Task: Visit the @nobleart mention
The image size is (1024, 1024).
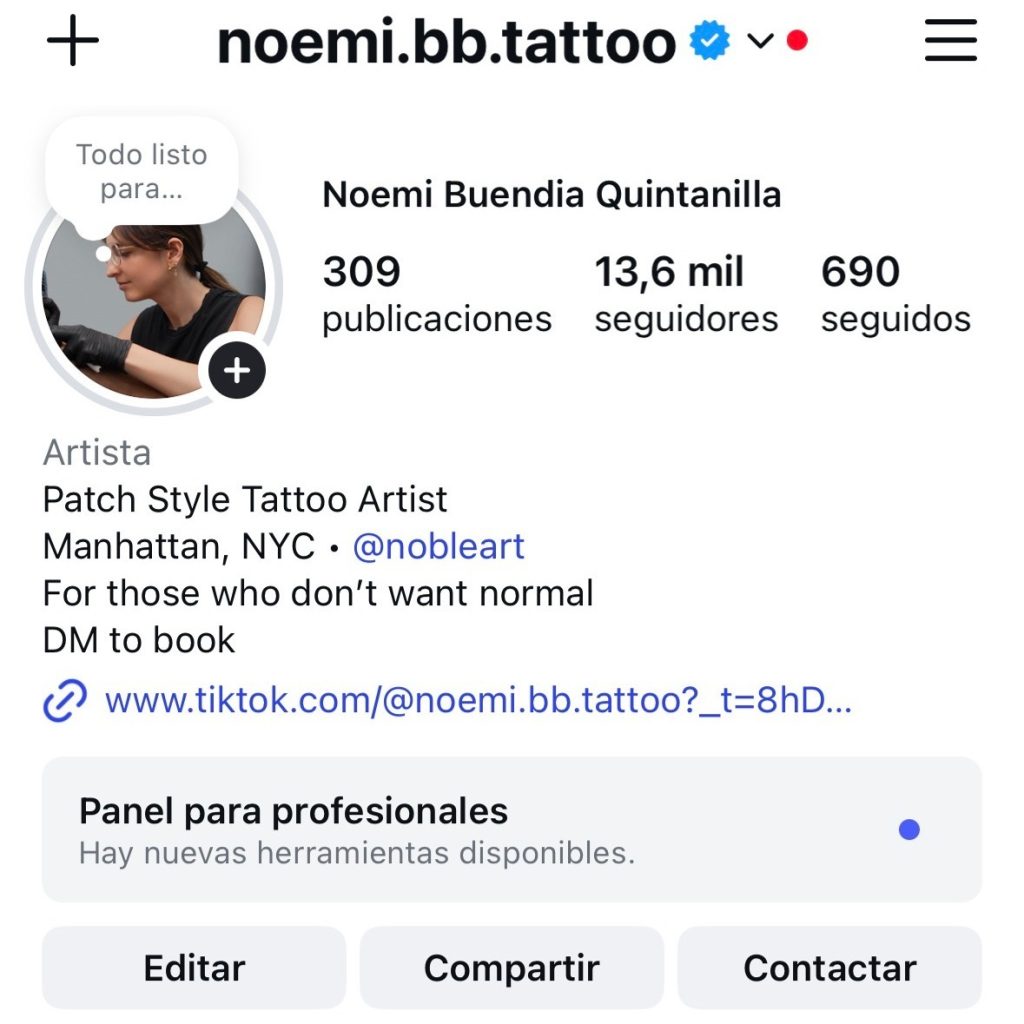Action: (x=438, y=547)
